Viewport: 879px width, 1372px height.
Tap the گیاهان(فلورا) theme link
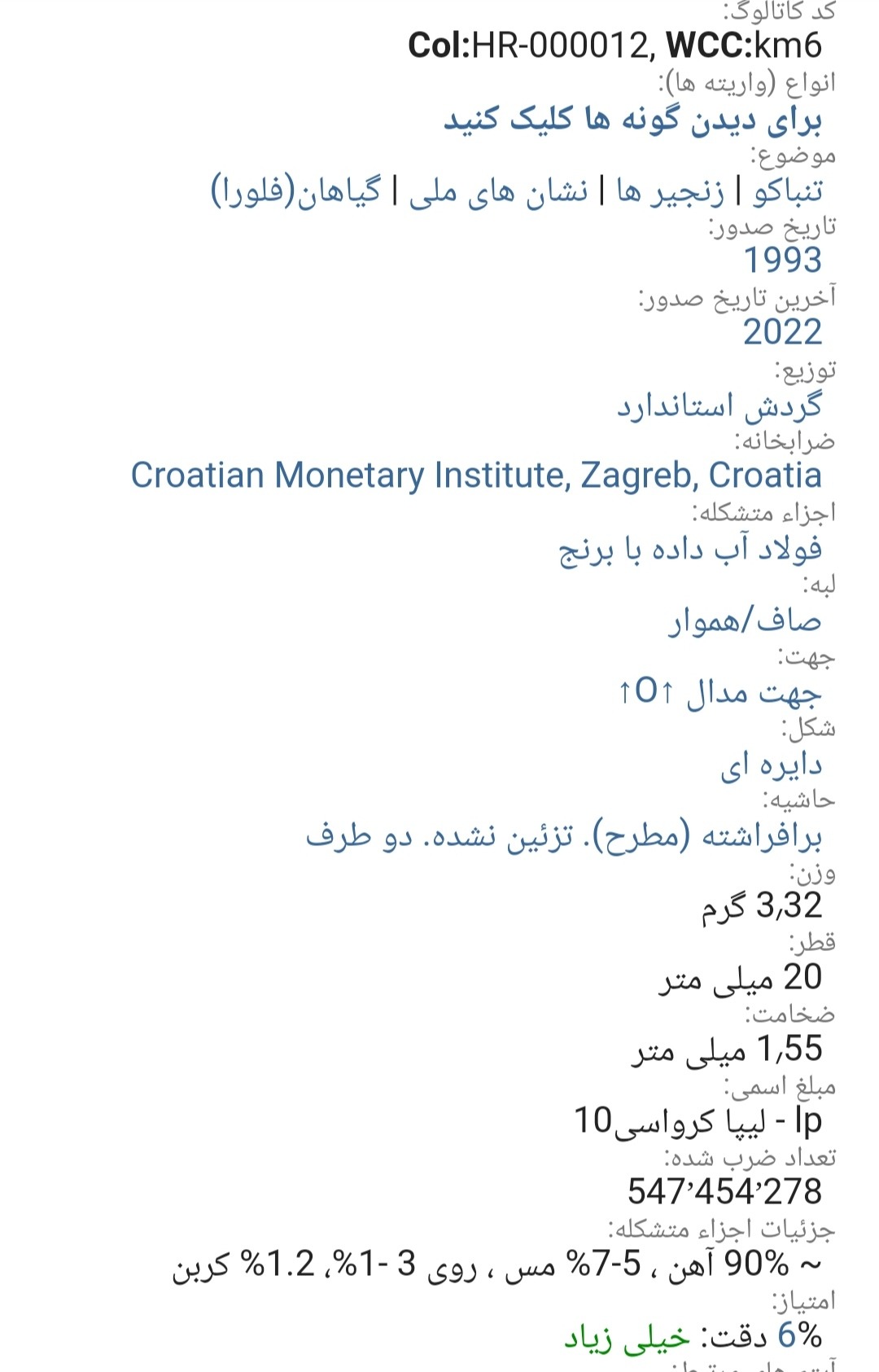296,191
